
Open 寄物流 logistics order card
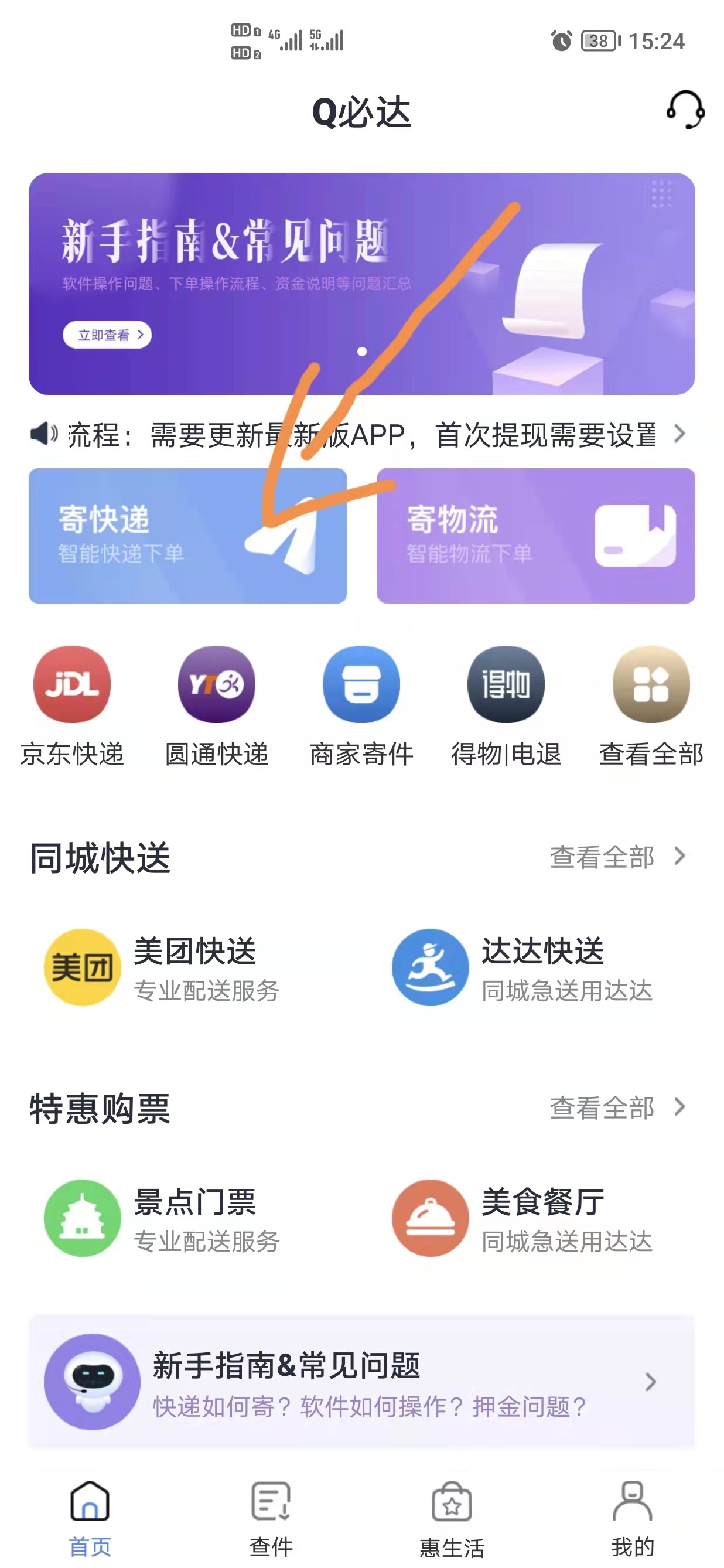click(535, 536)
